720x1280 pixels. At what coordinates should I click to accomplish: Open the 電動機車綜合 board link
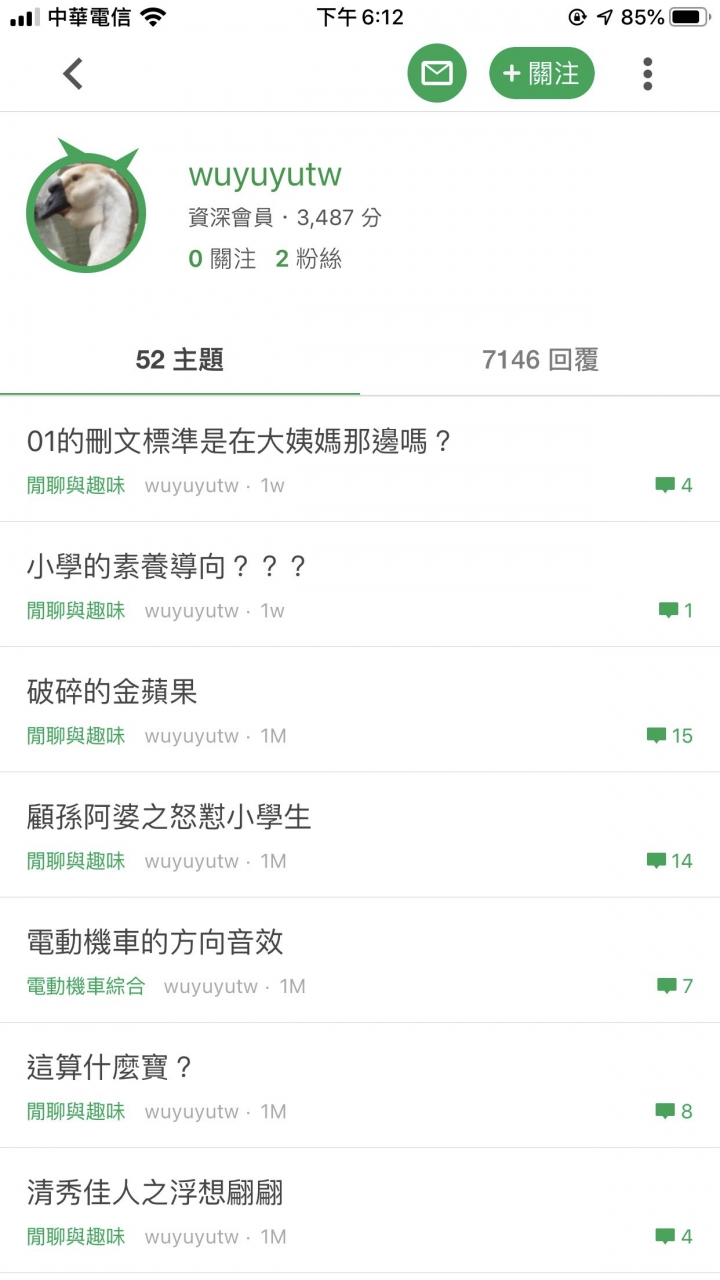[86, 986]
